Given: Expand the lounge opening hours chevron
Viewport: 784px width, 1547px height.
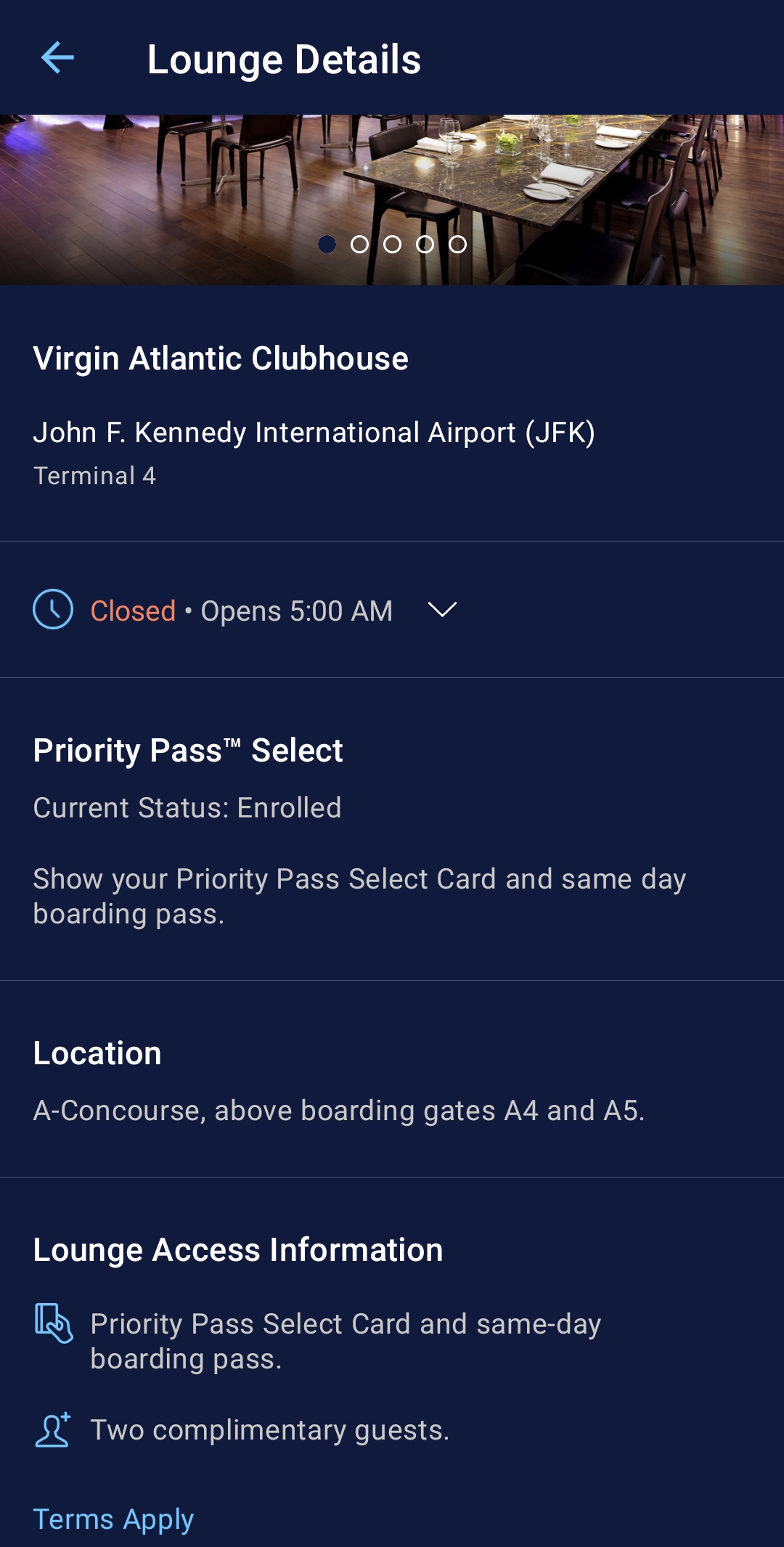Looking at the screenshot, I should [x=442, y=610].
